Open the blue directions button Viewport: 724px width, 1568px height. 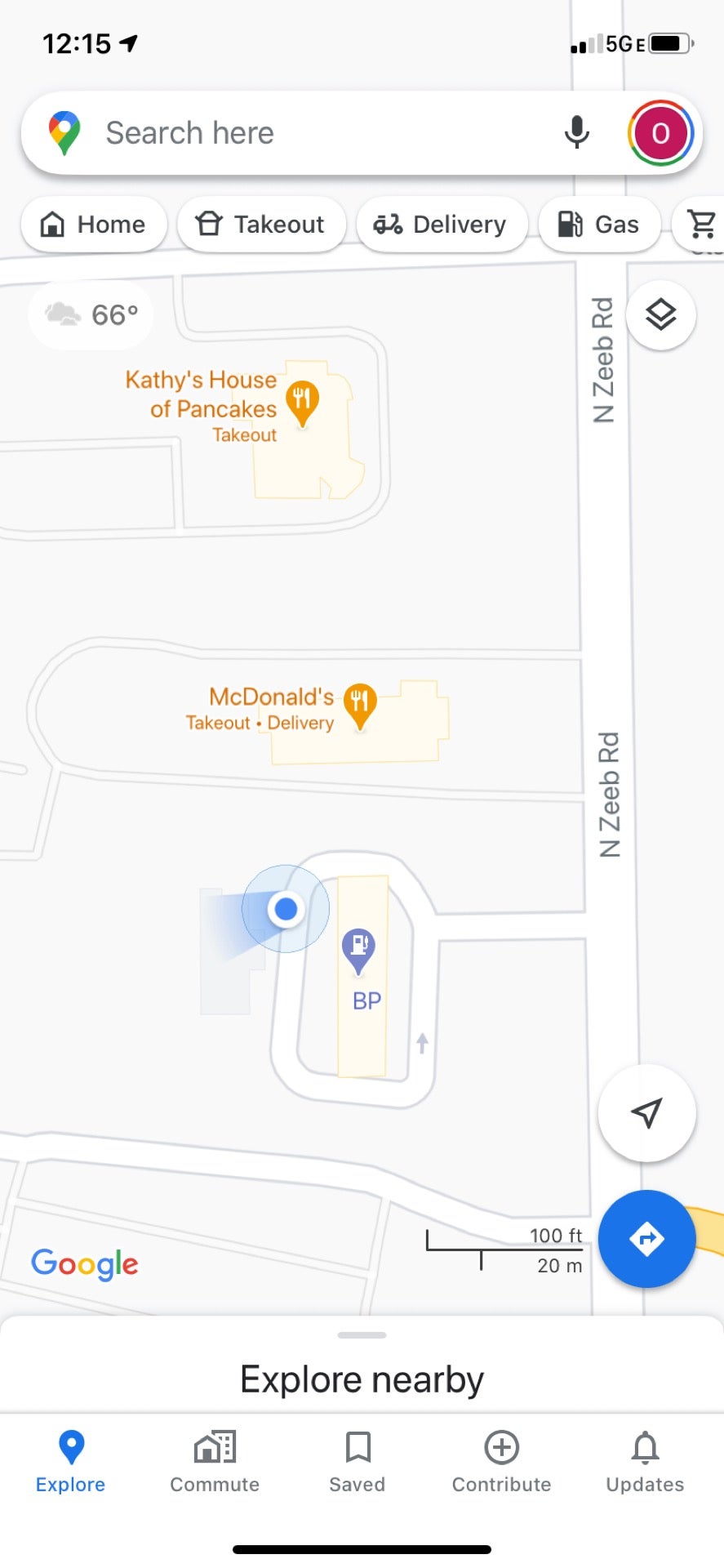[646, 1239]
